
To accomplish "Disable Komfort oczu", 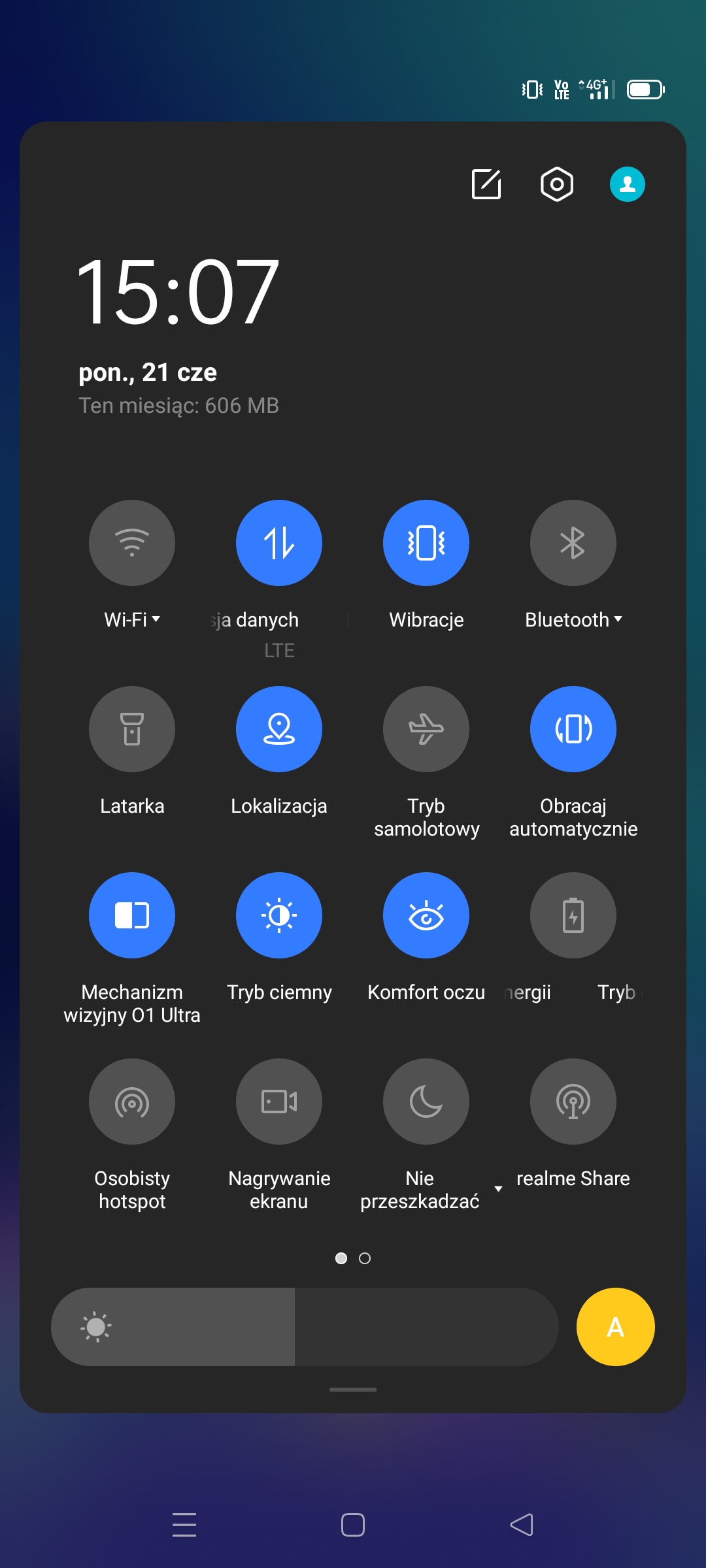I will [x=426, y=915].
